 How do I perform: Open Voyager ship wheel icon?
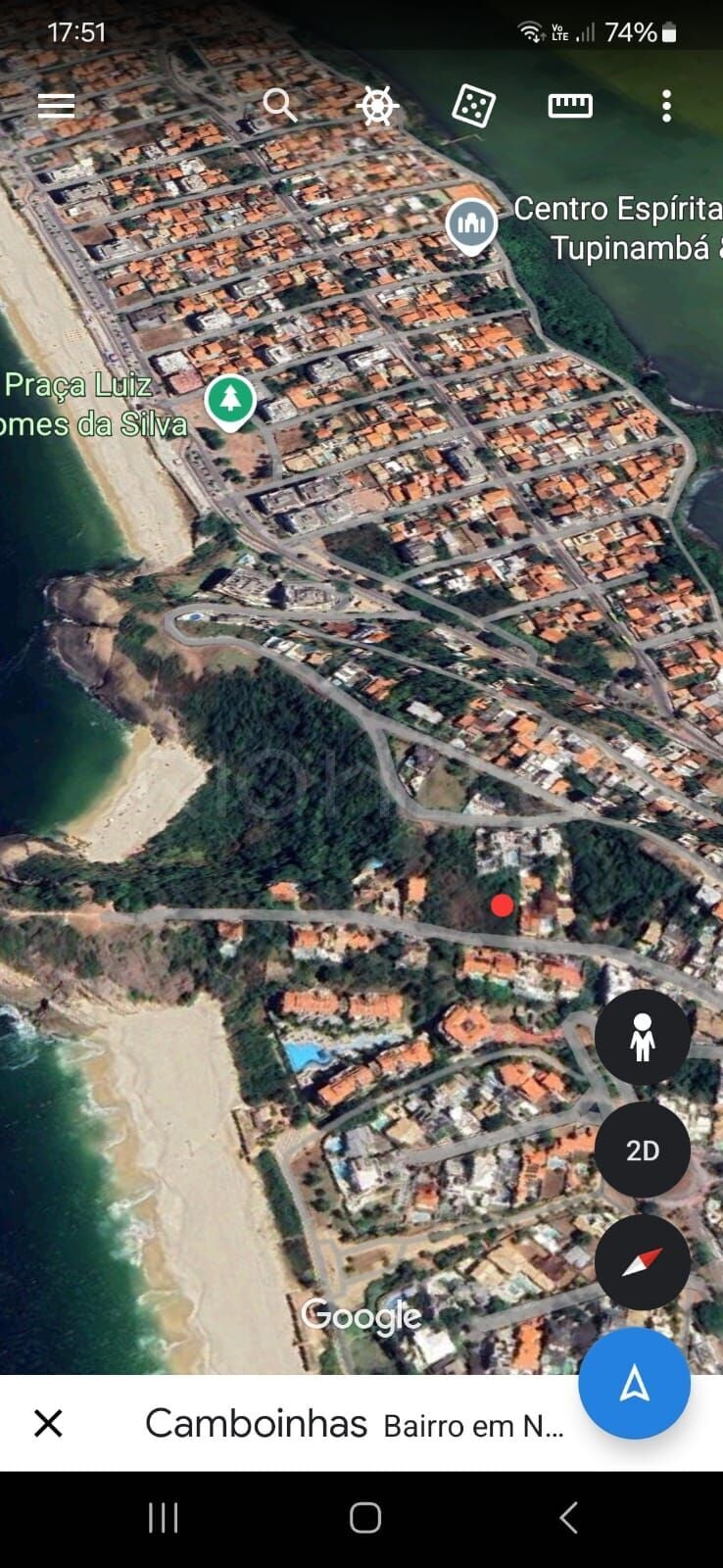click(x=378, y=106)
